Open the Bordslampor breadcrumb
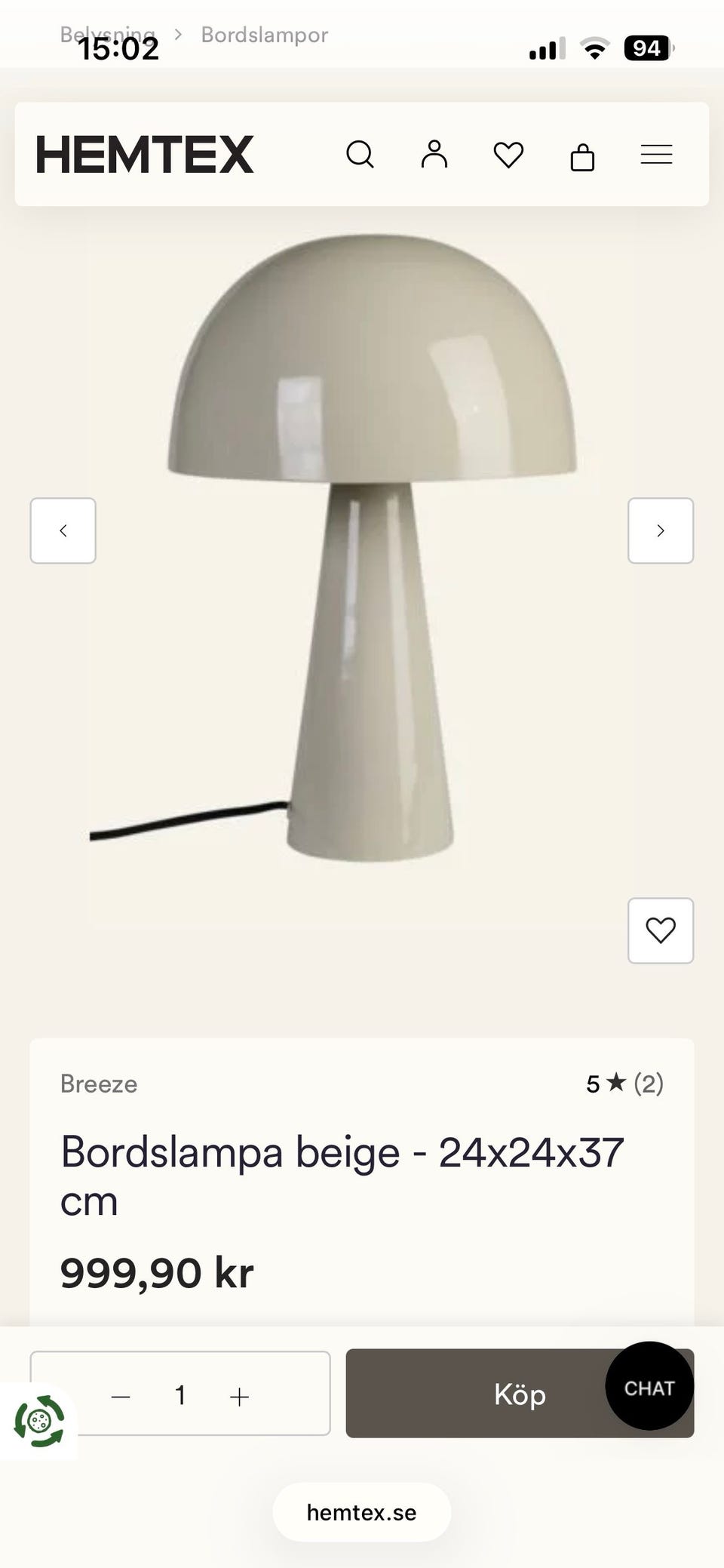 point(264,35)
